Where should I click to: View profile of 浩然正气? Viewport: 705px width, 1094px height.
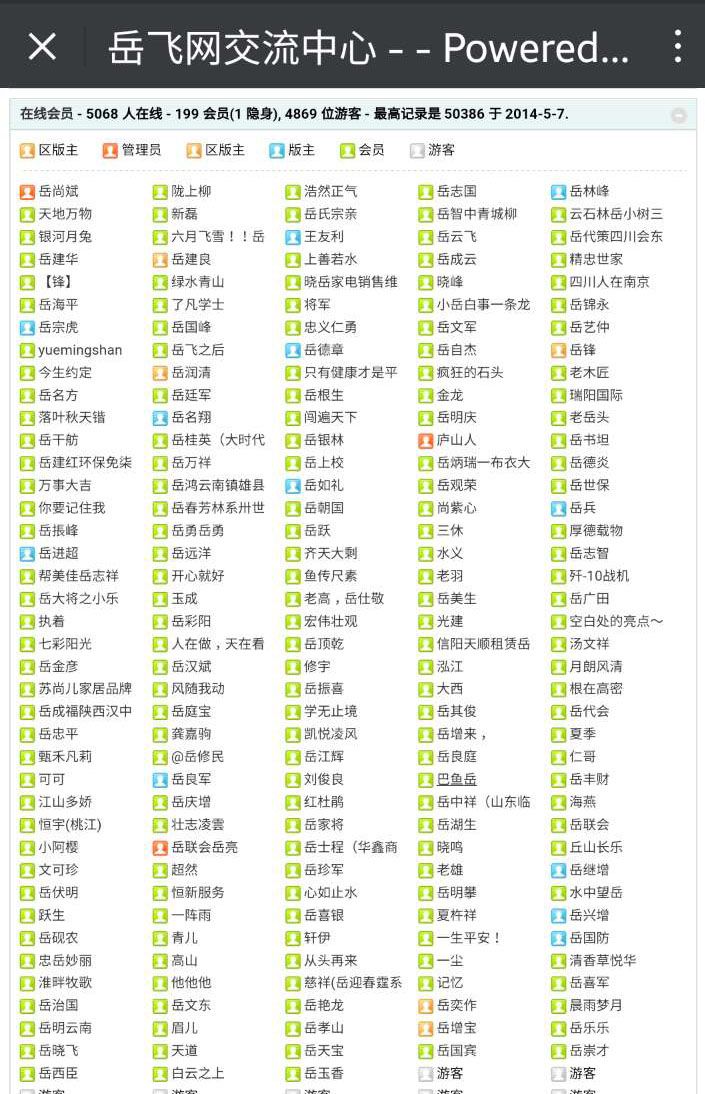pyautogui.click(x=330, y=191)
